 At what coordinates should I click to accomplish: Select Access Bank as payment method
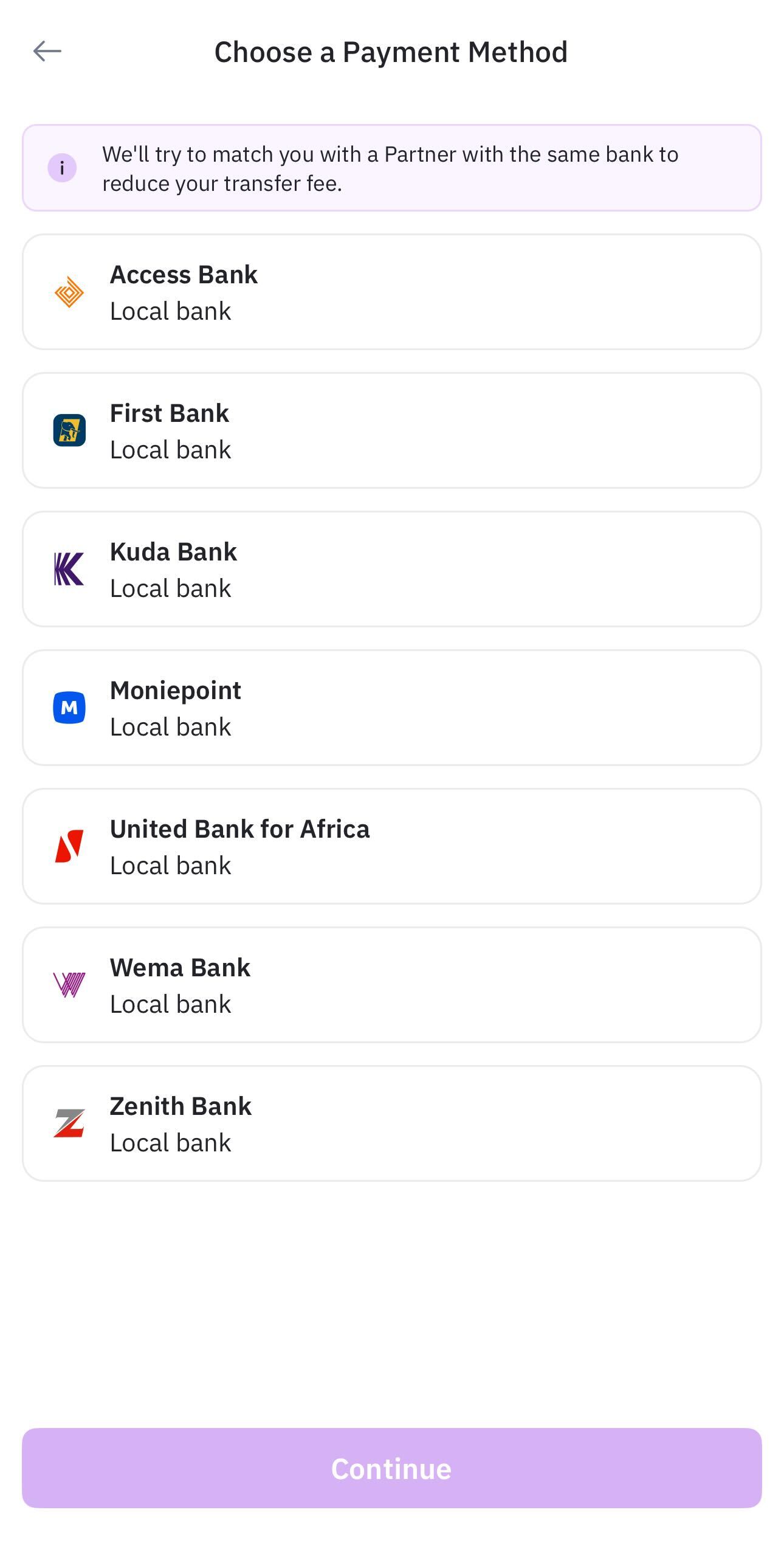click(392, 292)
